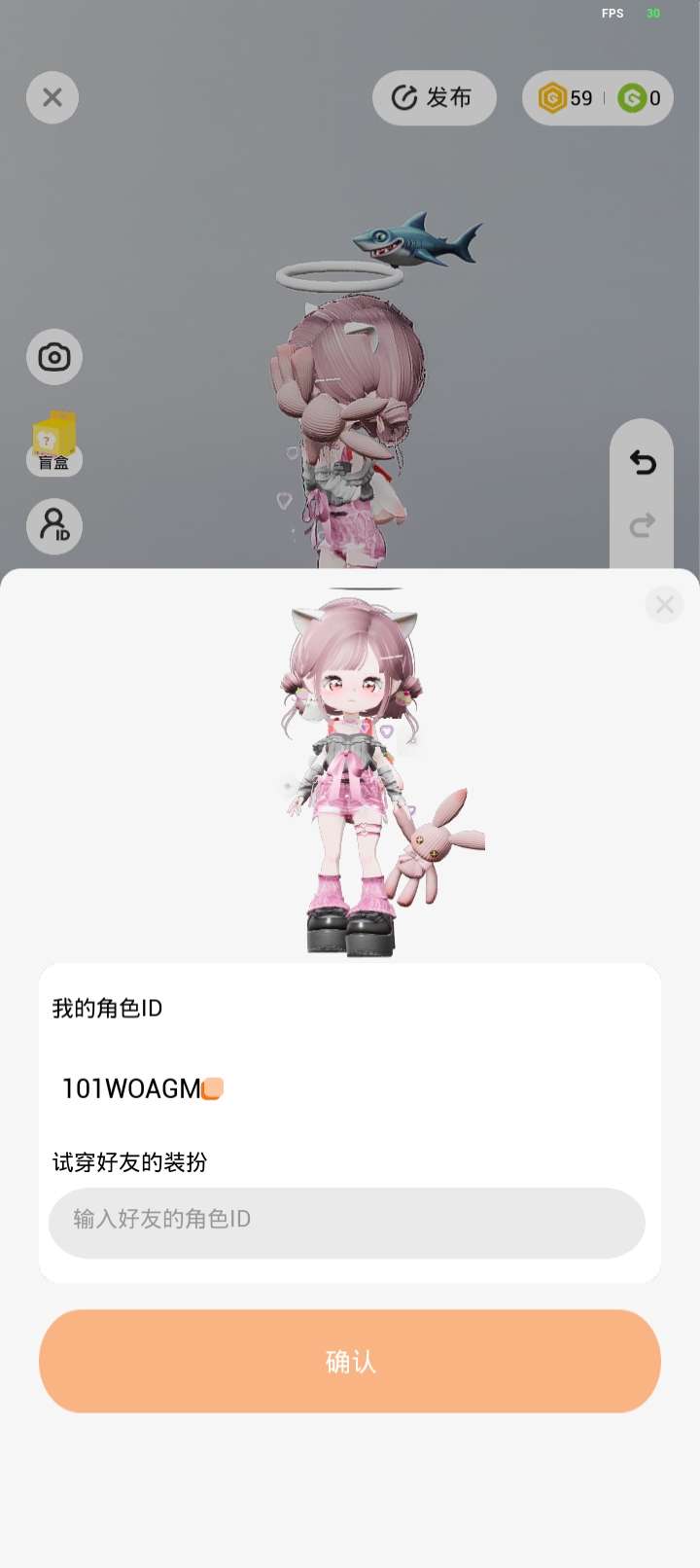Copy my character ID 101WOAGM
Viewport: 700px width, 1568px height.
[212, 1088]
